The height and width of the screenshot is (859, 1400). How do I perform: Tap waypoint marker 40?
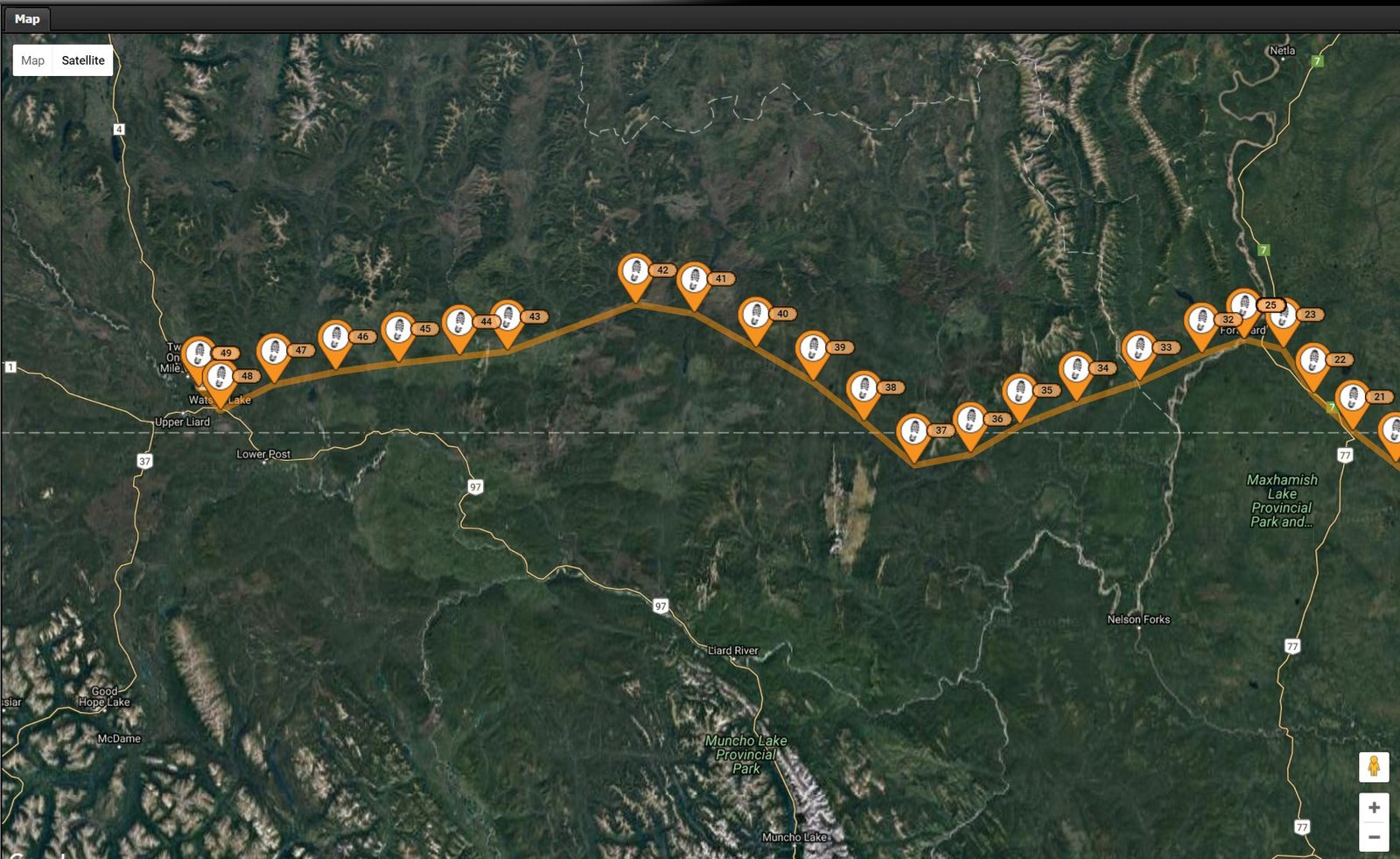[756, 316]
